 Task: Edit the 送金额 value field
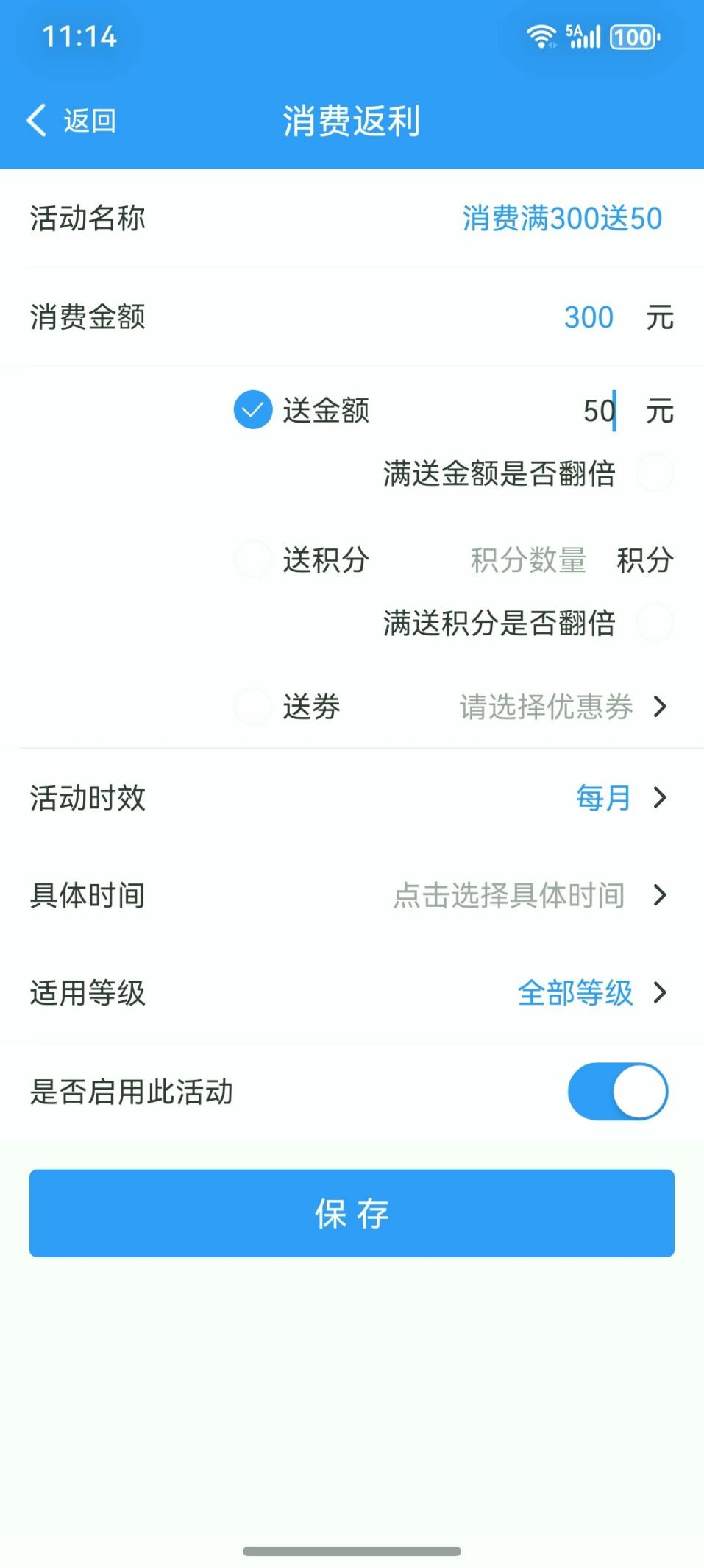tap(597, 411)
